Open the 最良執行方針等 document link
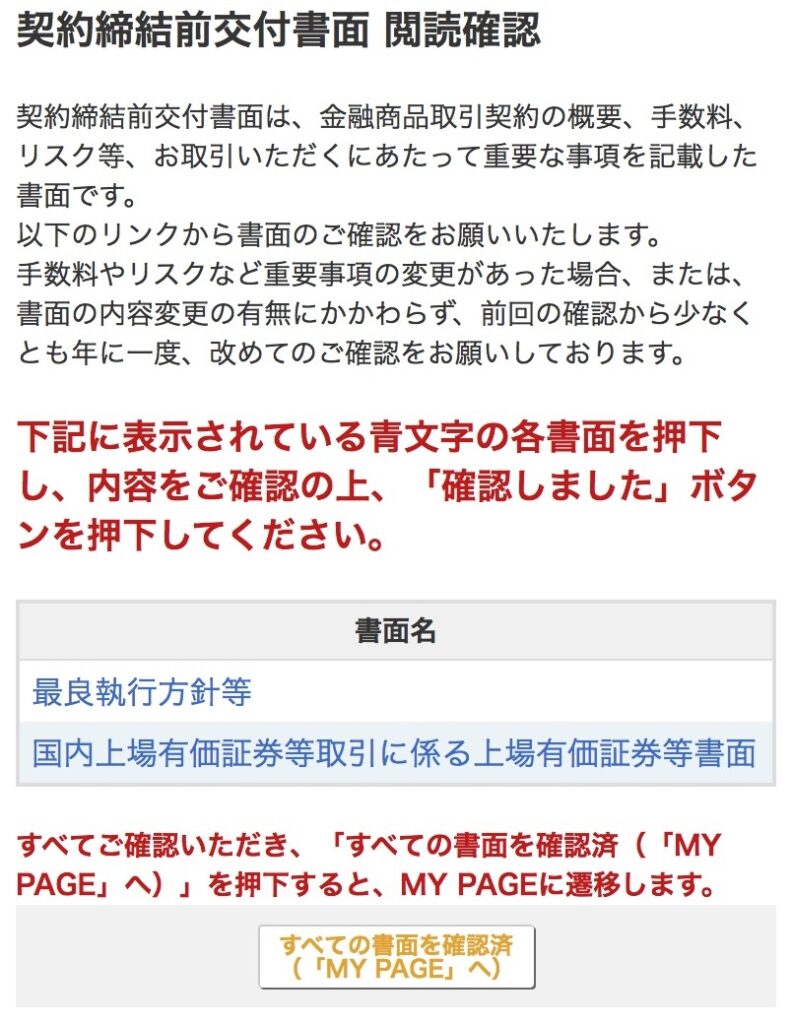 pyautogui.click(x=142, y=692)
